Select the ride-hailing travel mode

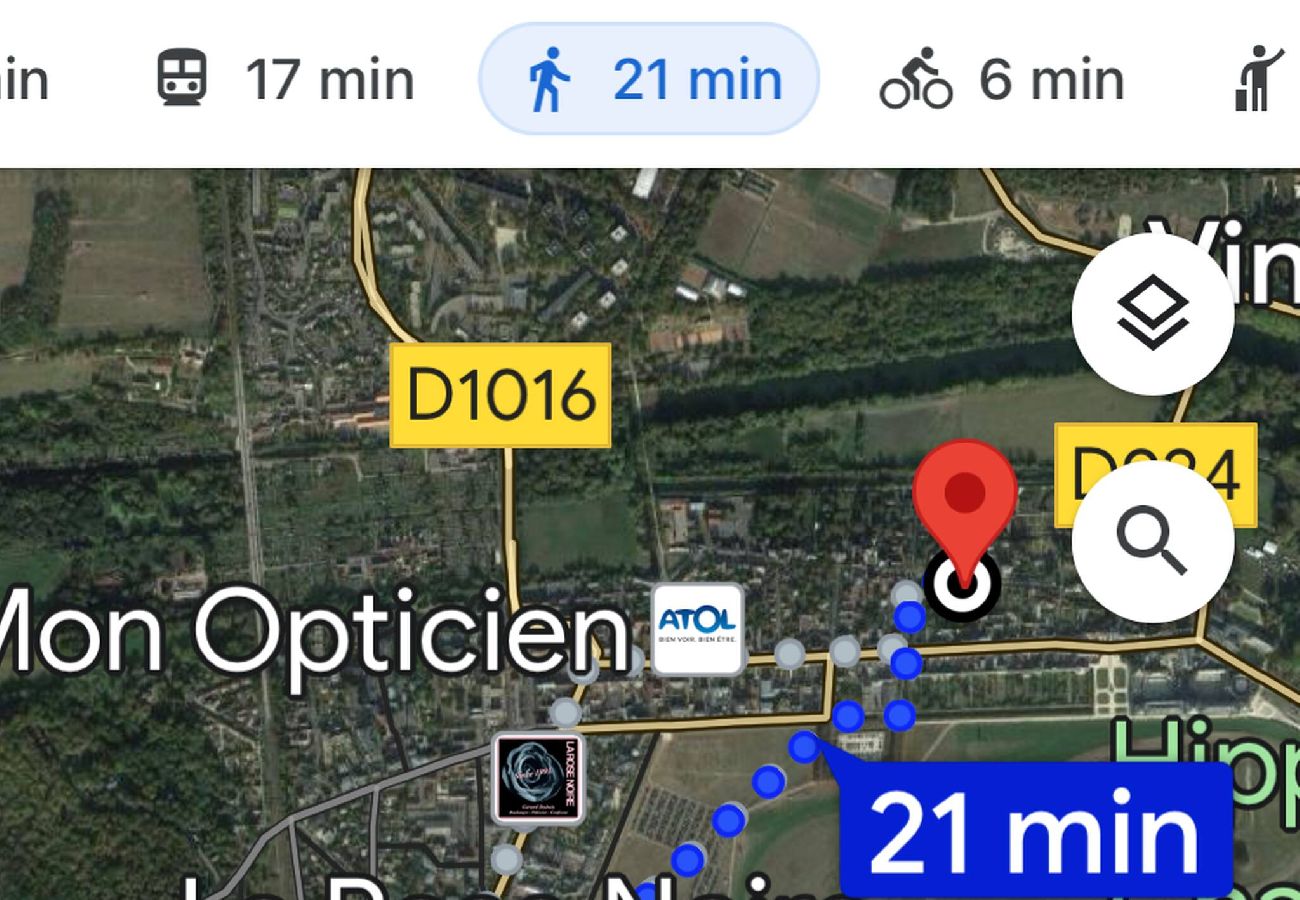point(1260,79)
